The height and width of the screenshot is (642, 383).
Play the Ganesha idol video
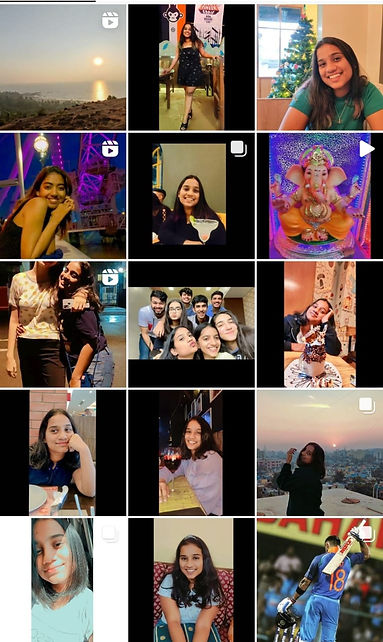[320, 196]
